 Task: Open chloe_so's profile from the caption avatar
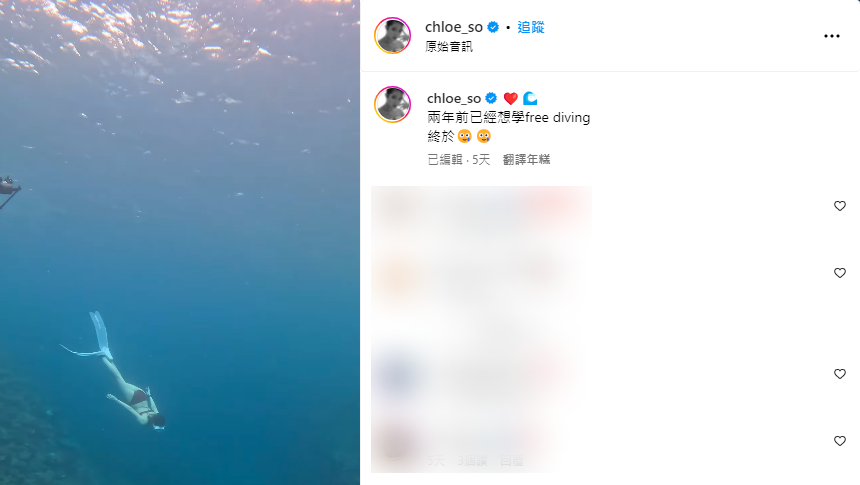392,104
